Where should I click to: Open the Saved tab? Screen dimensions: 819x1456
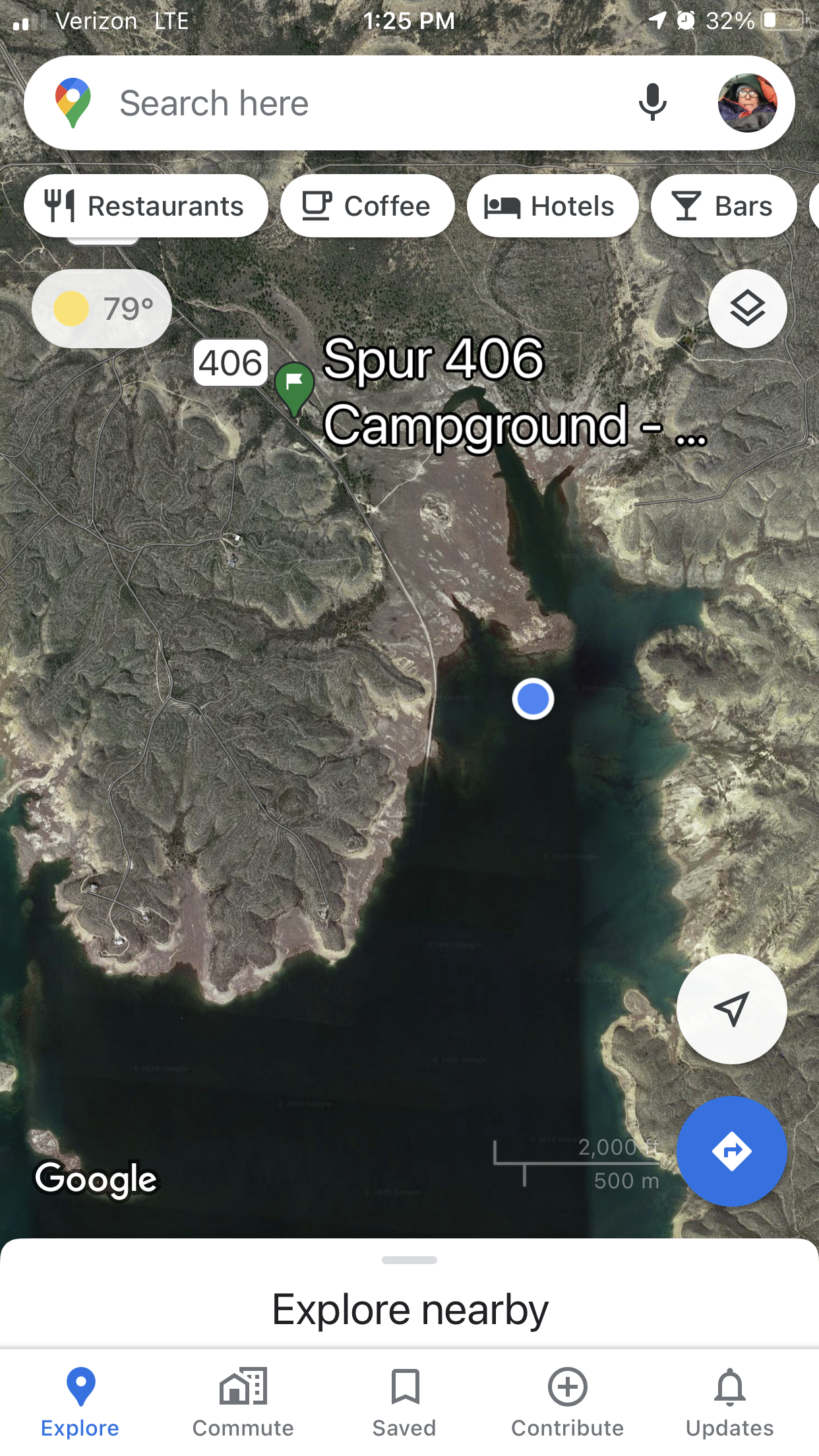[x=404, y=1402]
